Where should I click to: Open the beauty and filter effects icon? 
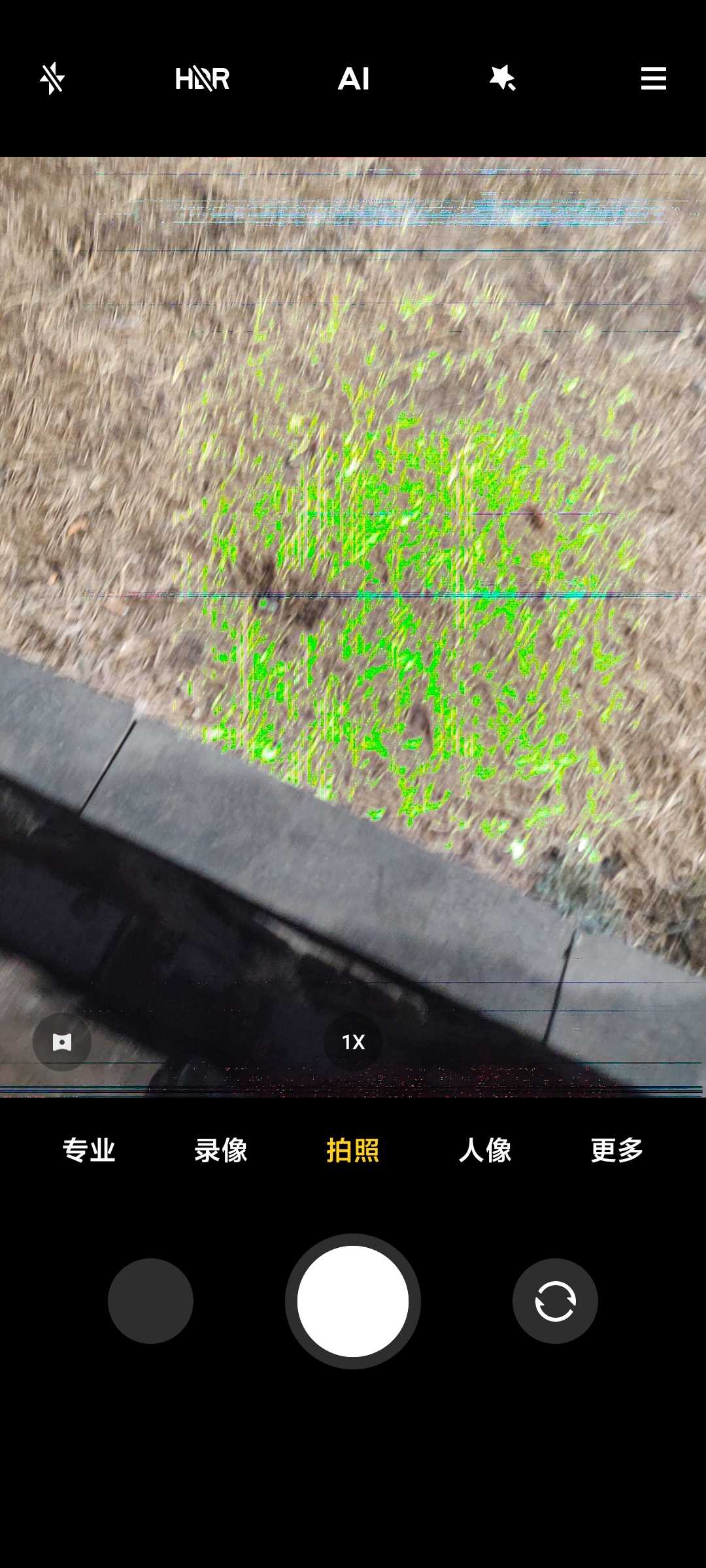coord(503,78)
